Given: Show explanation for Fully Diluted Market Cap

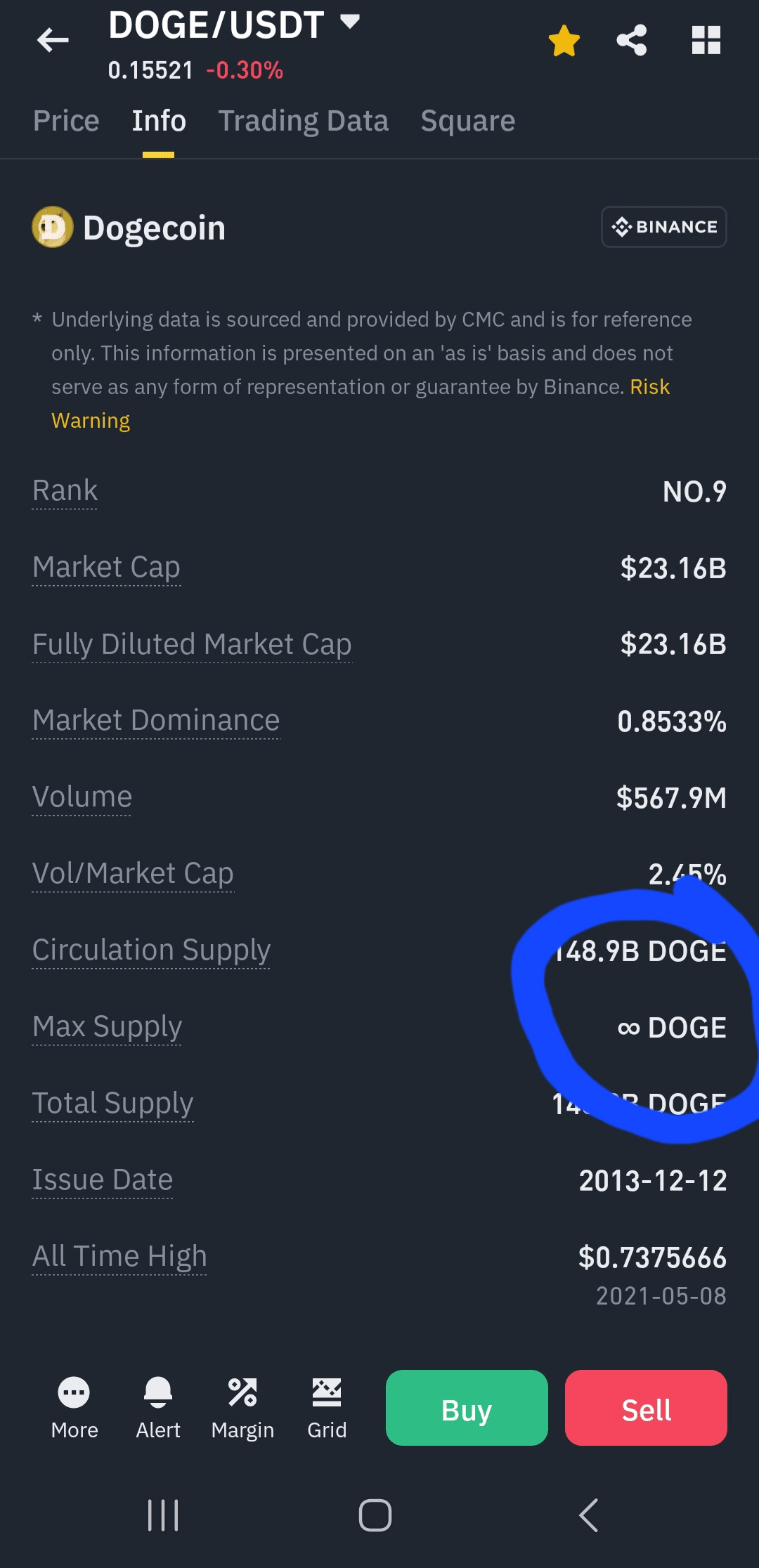Looking at the screenshot, I should [192, 644].
